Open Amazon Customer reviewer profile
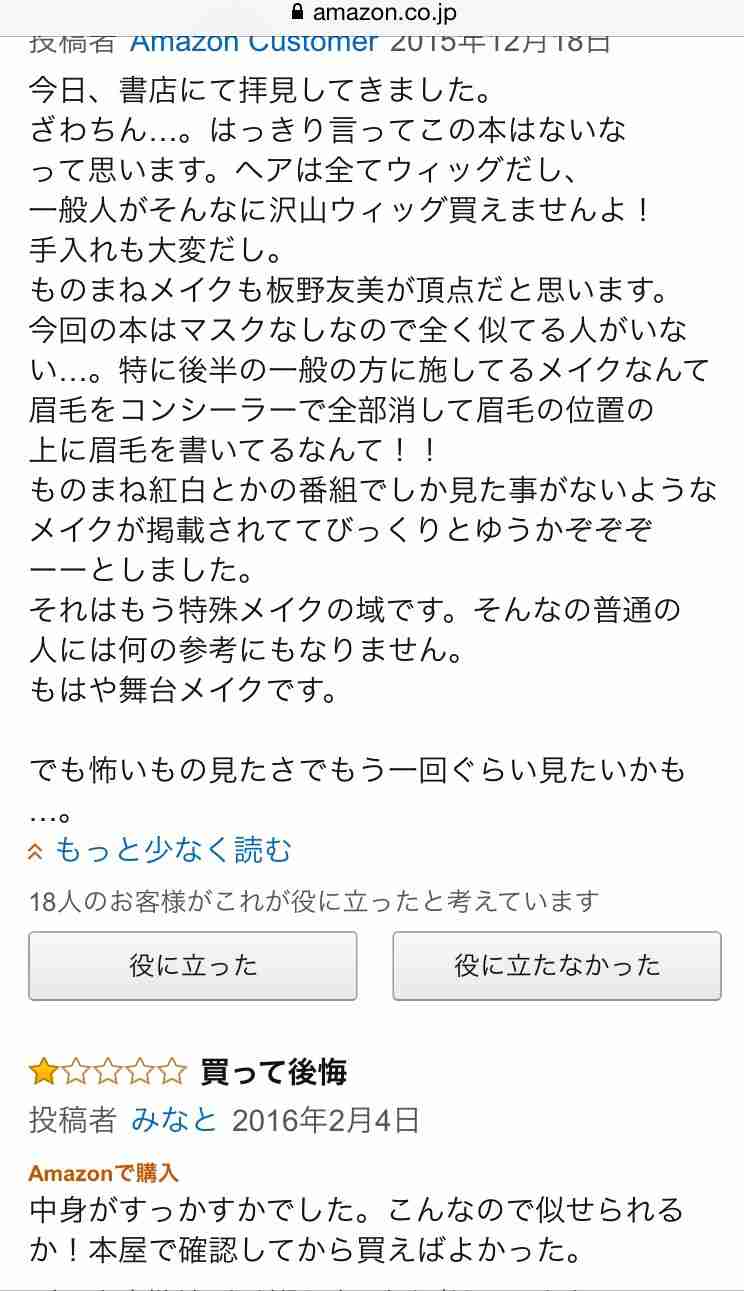The image size is (744, 1291). pos(254,44)
